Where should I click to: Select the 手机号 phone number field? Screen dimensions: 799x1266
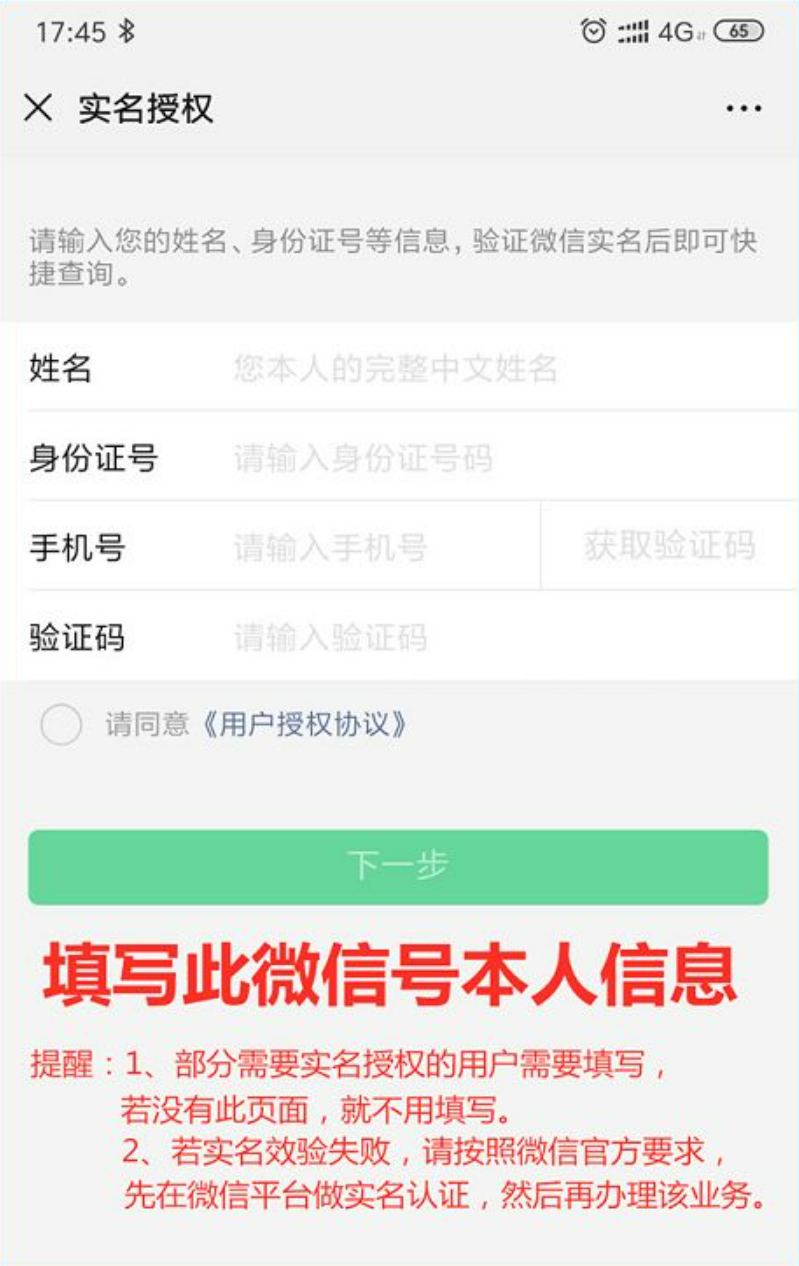click(x=380, y=547)
